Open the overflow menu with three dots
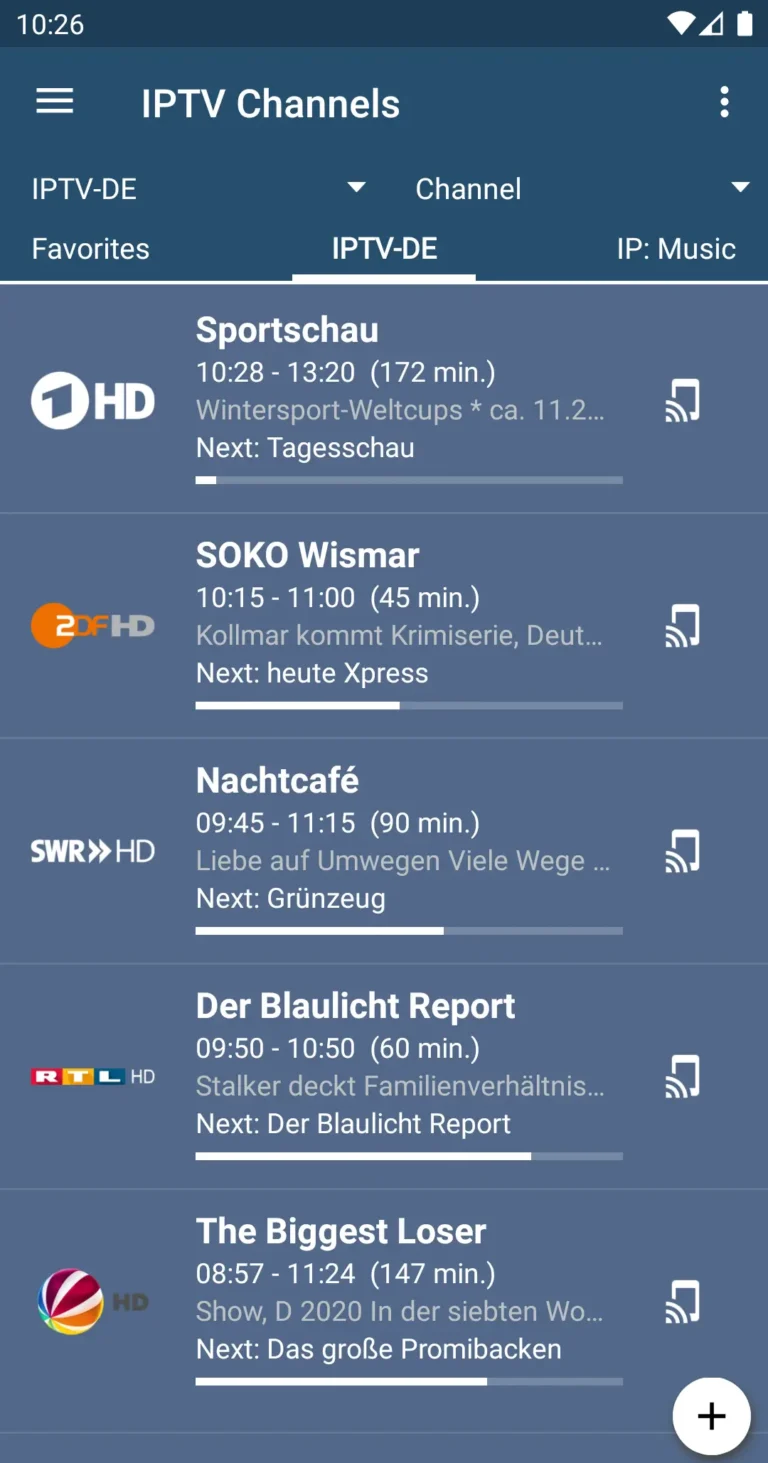 pos(724,102)
